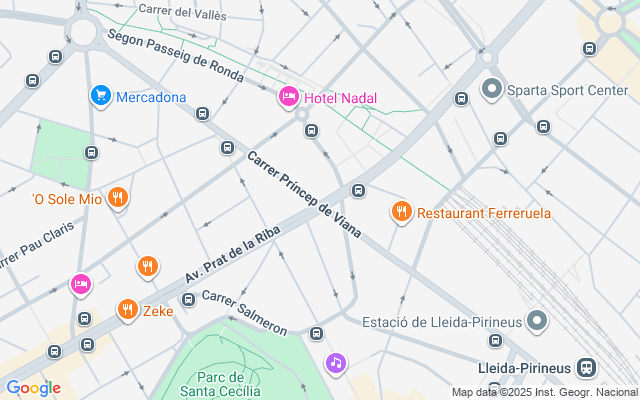This screenshot has height=400, width=640.
Task: Open the 'O Sole Mio restaurant marker
Action: tap(118, 198)
